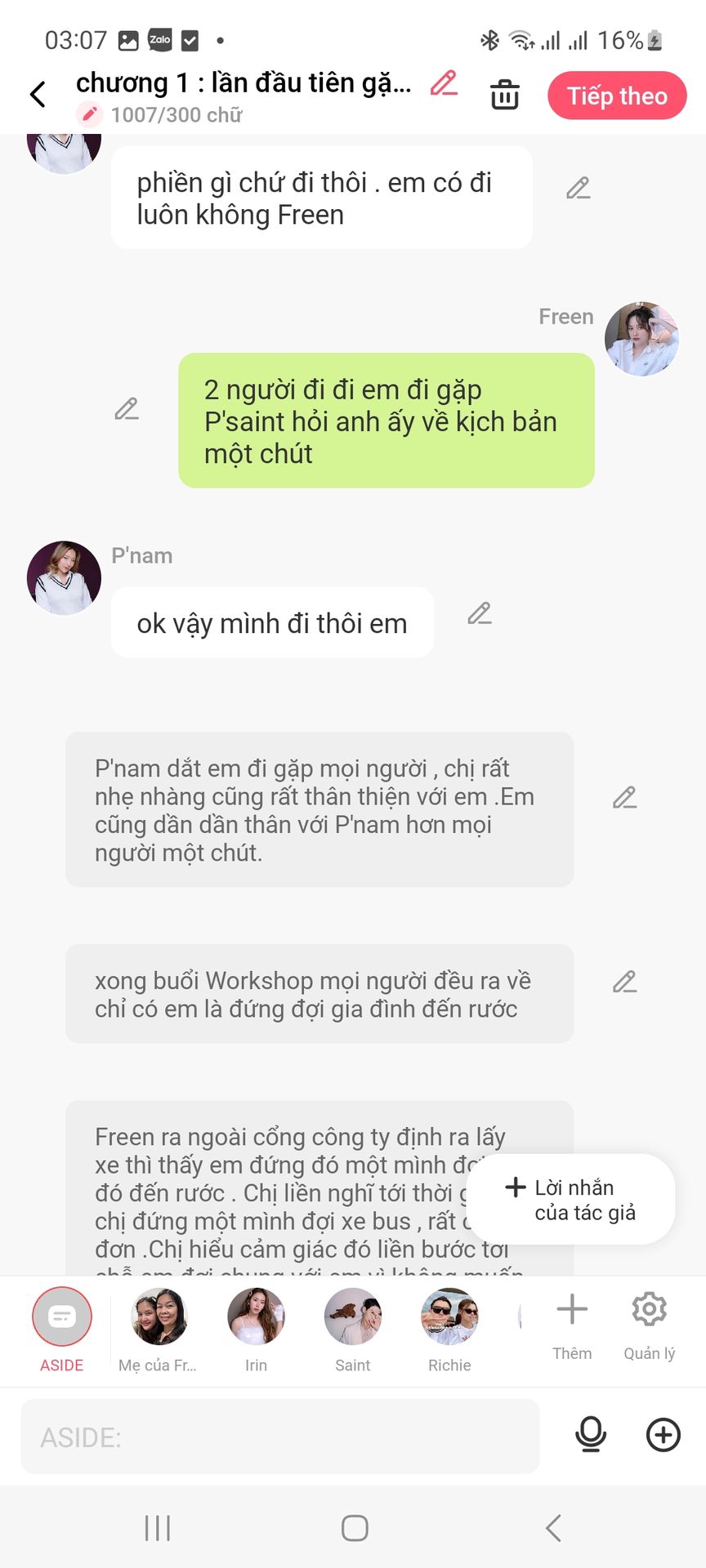Edit message 'ok vậy mình đi thôi em'
This screenshot has width=706, height=1568.
pyautogui.click(x=480, y=613)
